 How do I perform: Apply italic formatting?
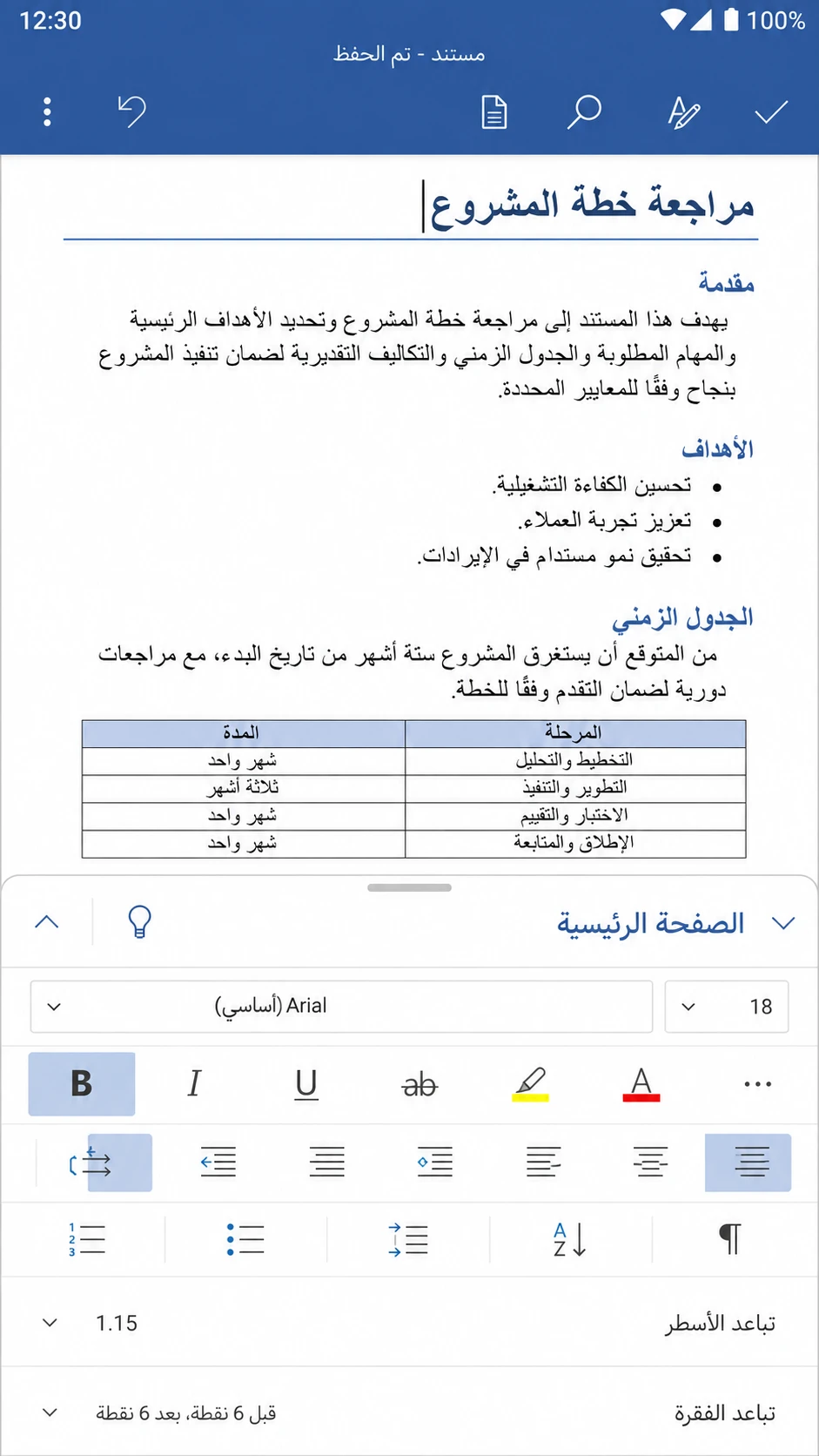coord(194,1084)
